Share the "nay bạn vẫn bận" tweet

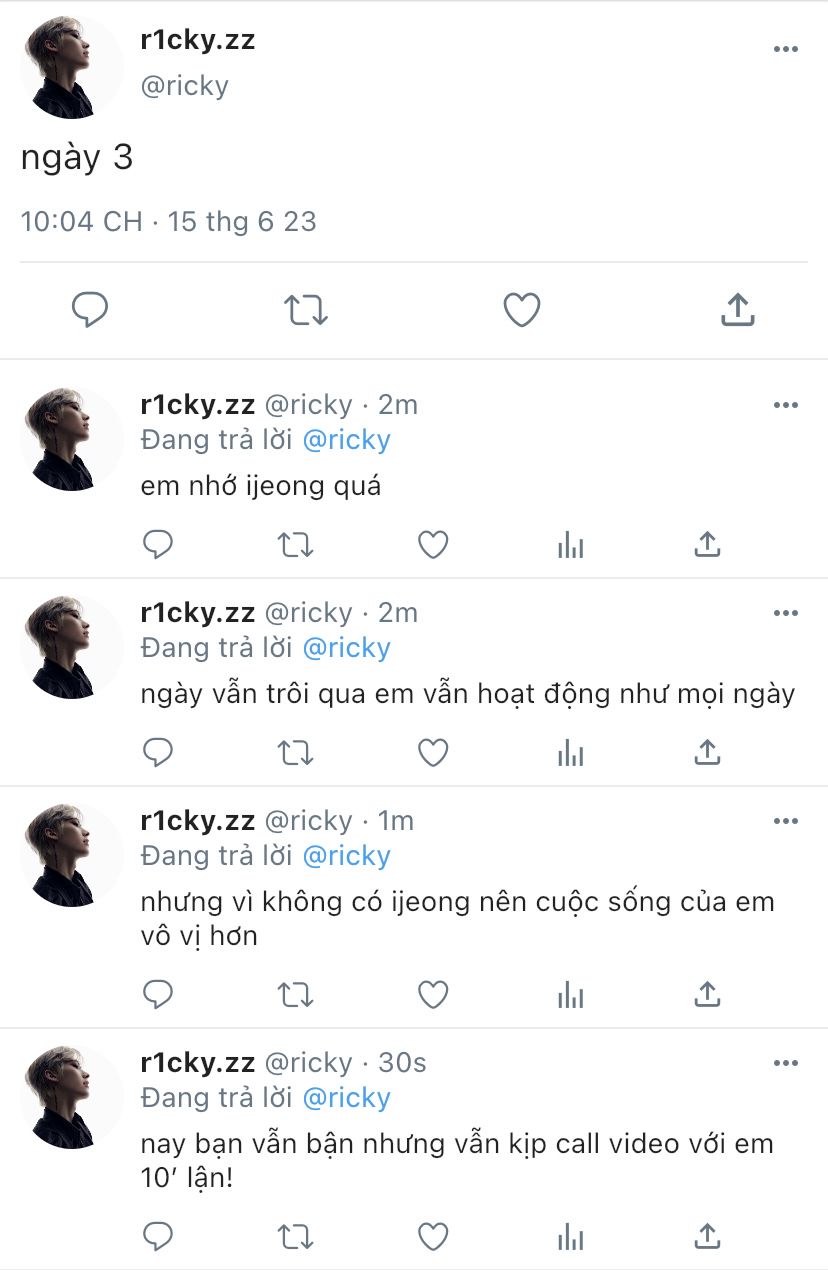pyautogui.click(x=707, y=1237)
